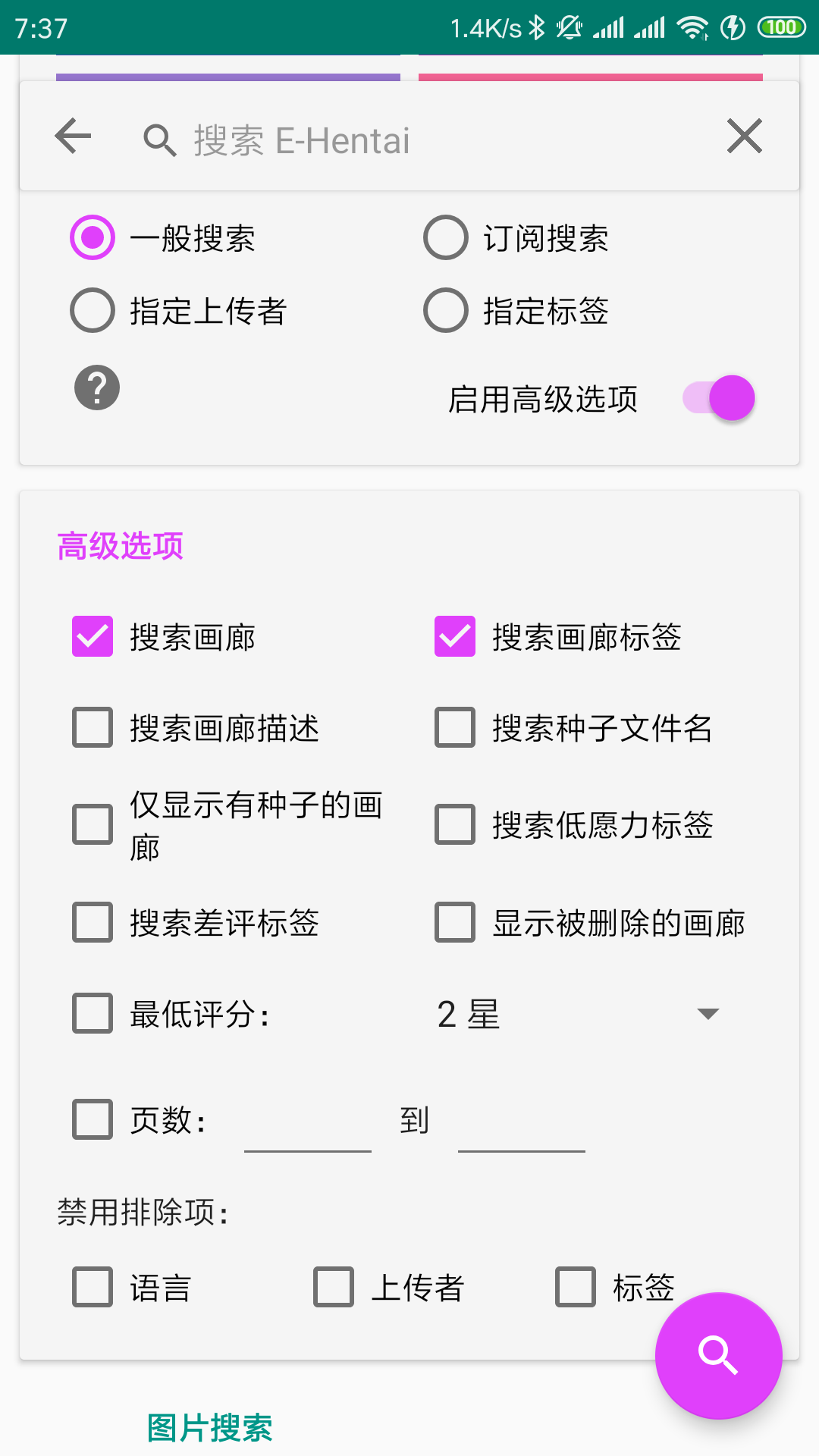Go back using the arrow icon

click(x=74, y=136)
